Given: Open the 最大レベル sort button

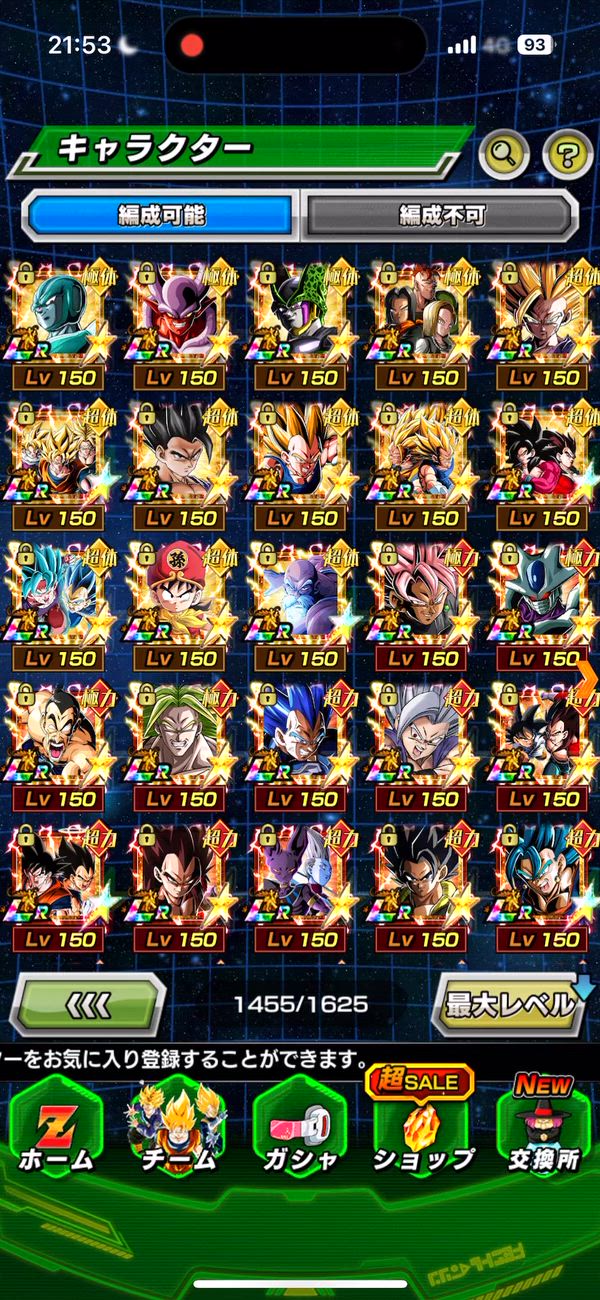Looking at the screenshot, I should coord(507,1003).
